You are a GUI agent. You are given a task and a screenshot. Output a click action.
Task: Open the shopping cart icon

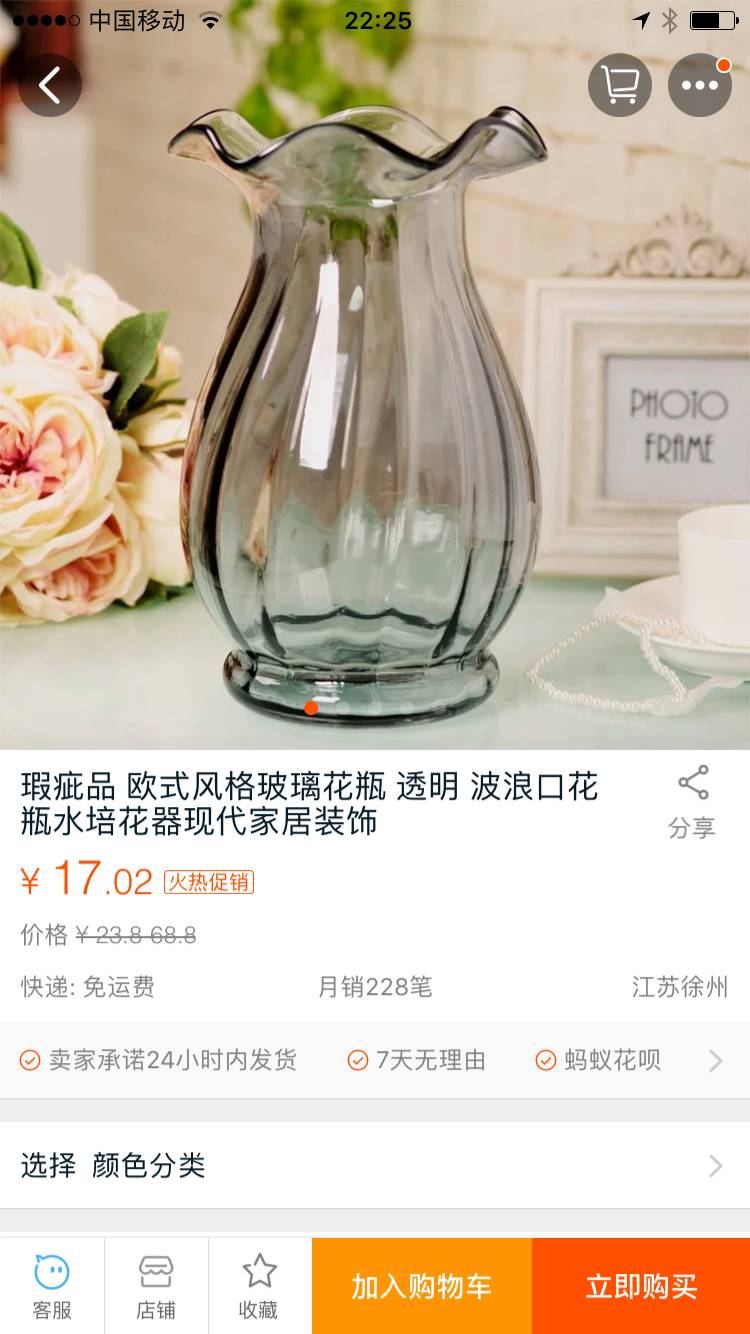[x=620, y=85]
